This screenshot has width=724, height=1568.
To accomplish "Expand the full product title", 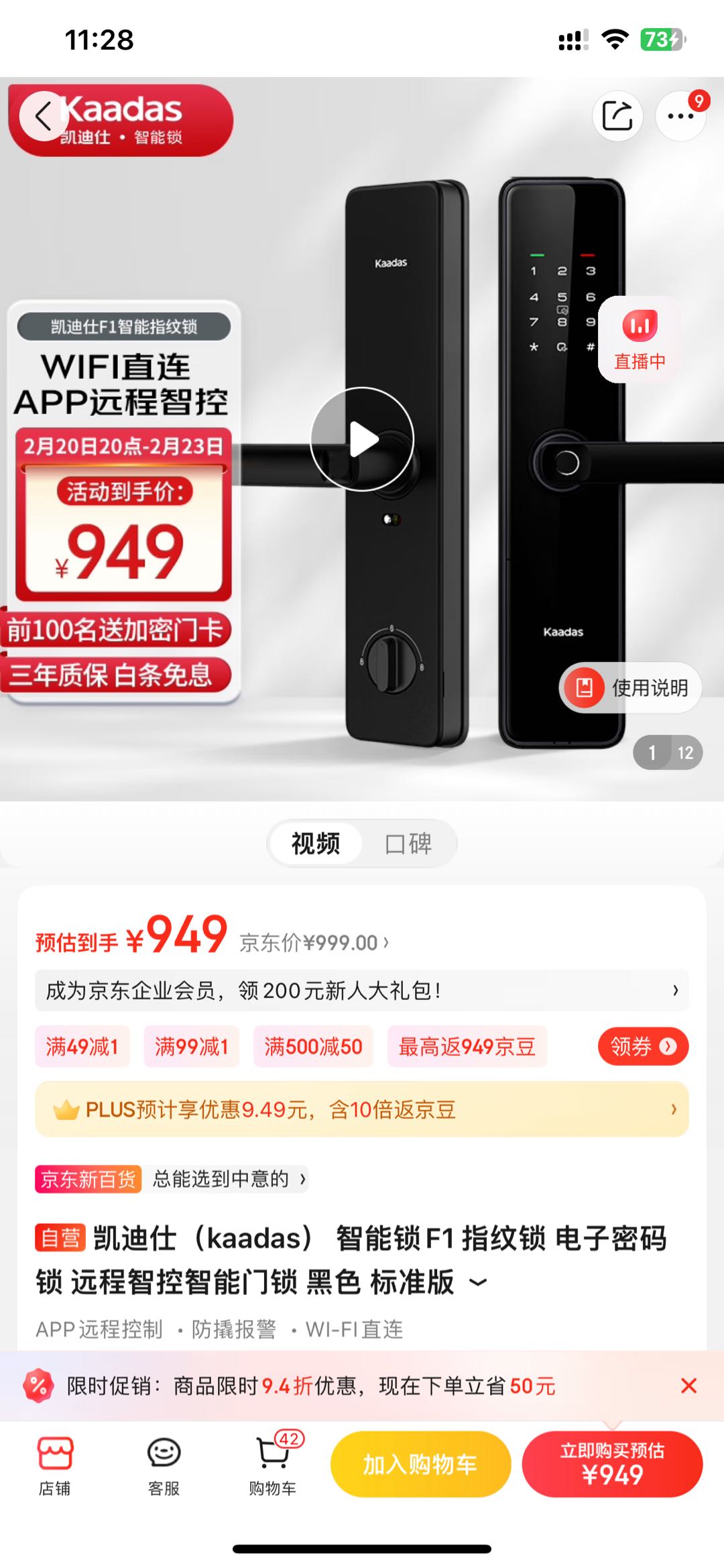I will tap(478, 1282).
